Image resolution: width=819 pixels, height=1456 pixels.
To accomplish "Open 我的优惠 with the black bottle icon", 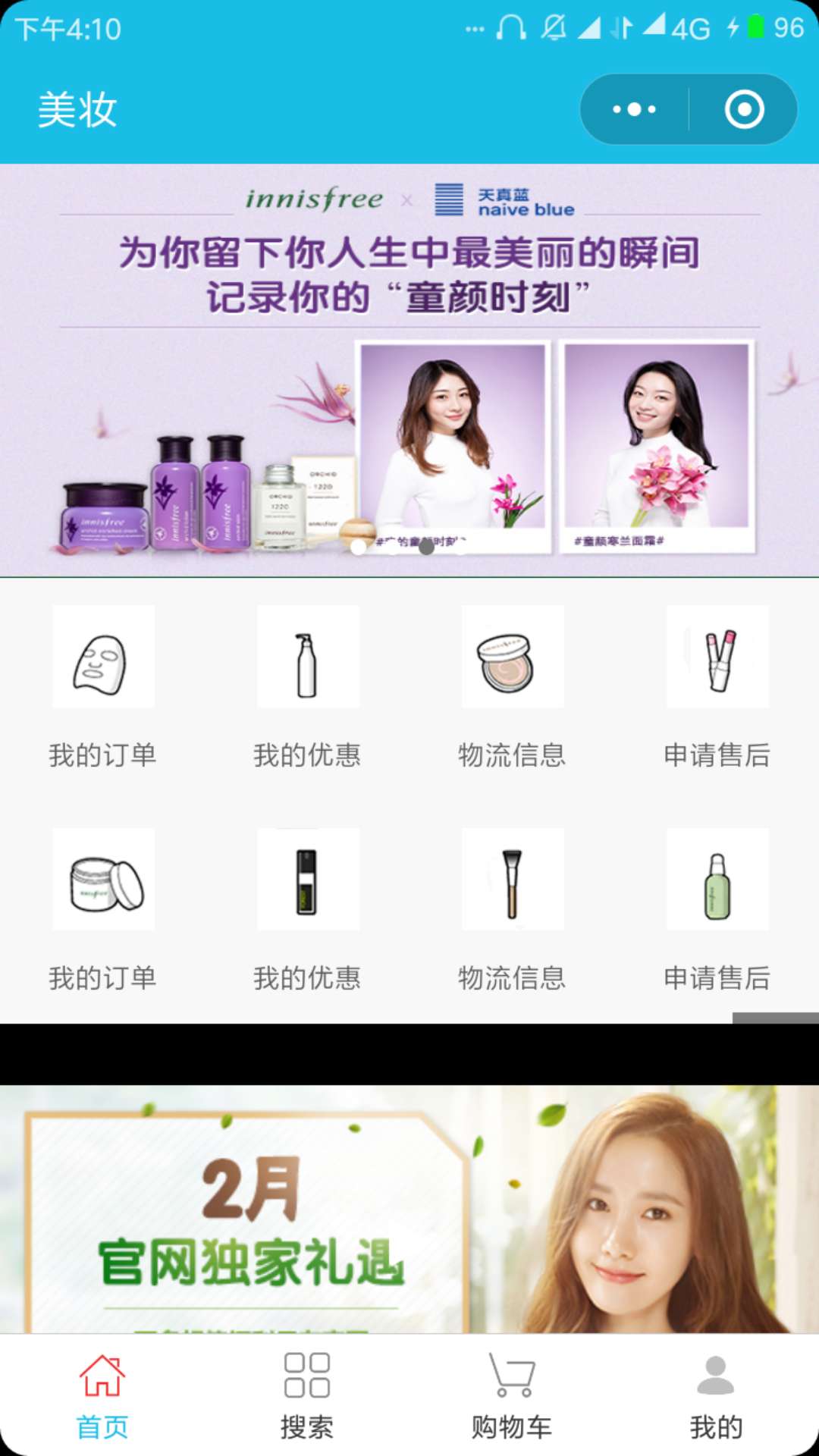I will (x=307, y=910).
